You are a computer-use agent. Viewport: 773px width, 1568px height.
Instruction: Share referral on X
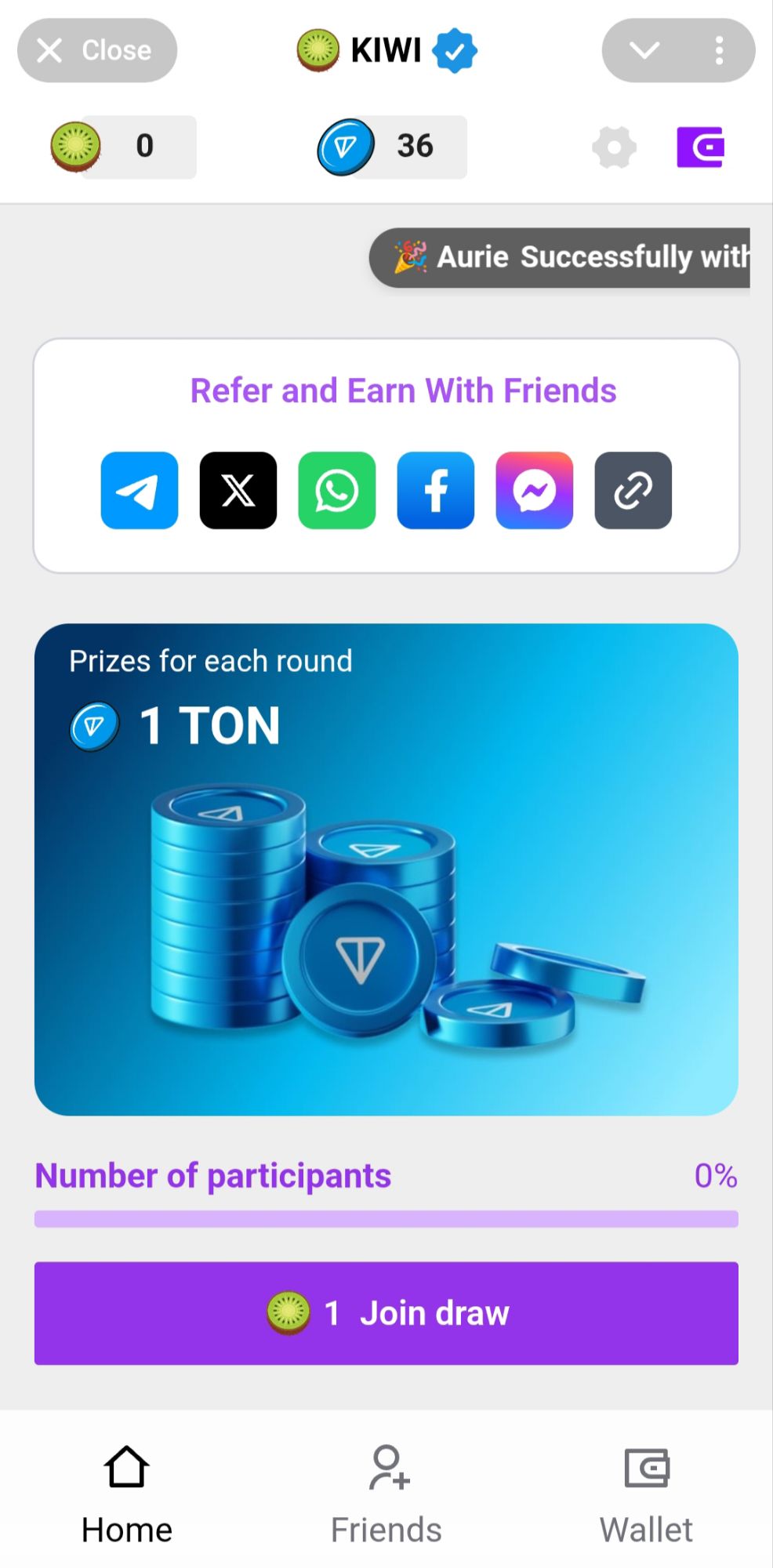(238, 491)
